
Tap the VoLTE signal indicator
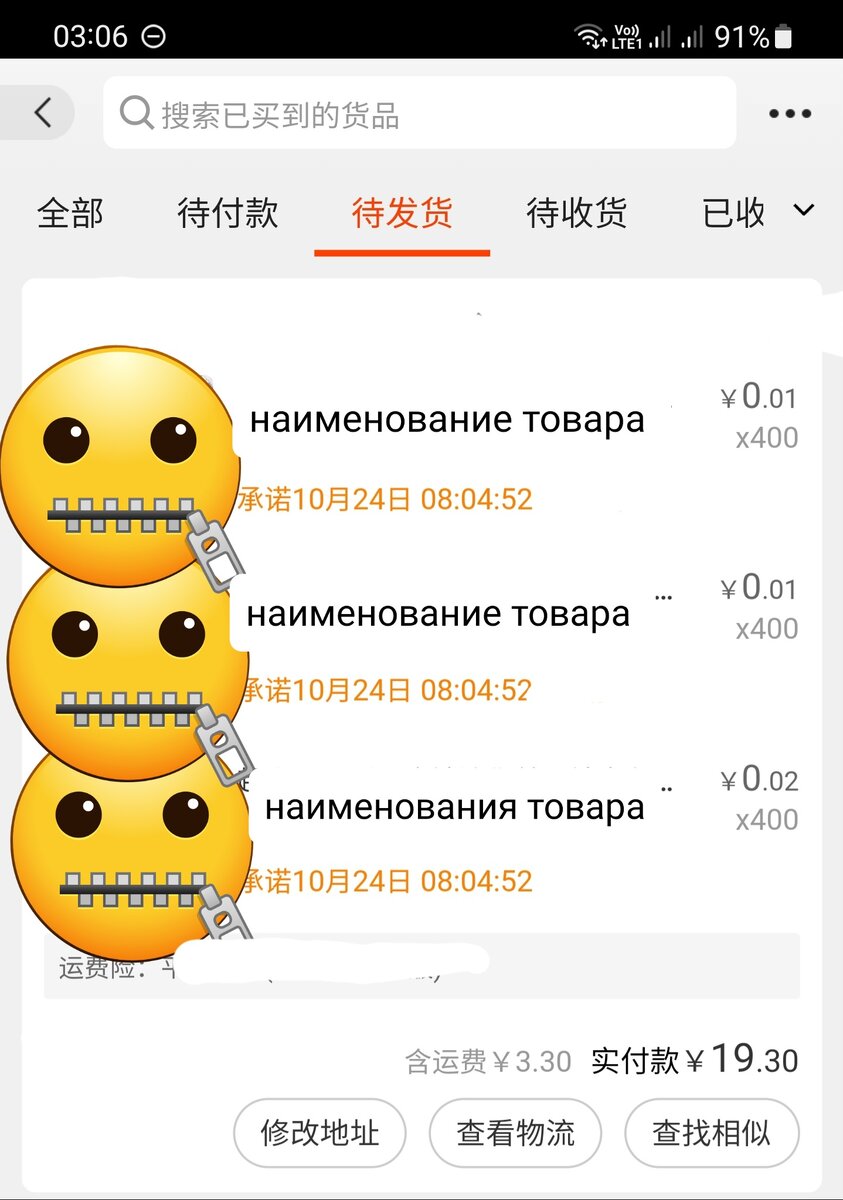tap(630, 36)
